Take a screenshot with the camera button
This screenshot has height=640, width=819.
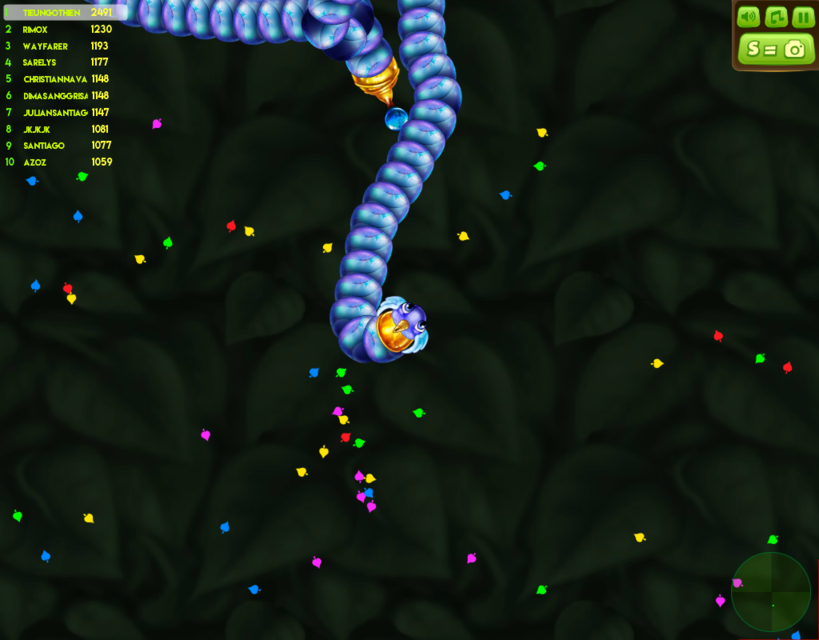click(776, 48)
